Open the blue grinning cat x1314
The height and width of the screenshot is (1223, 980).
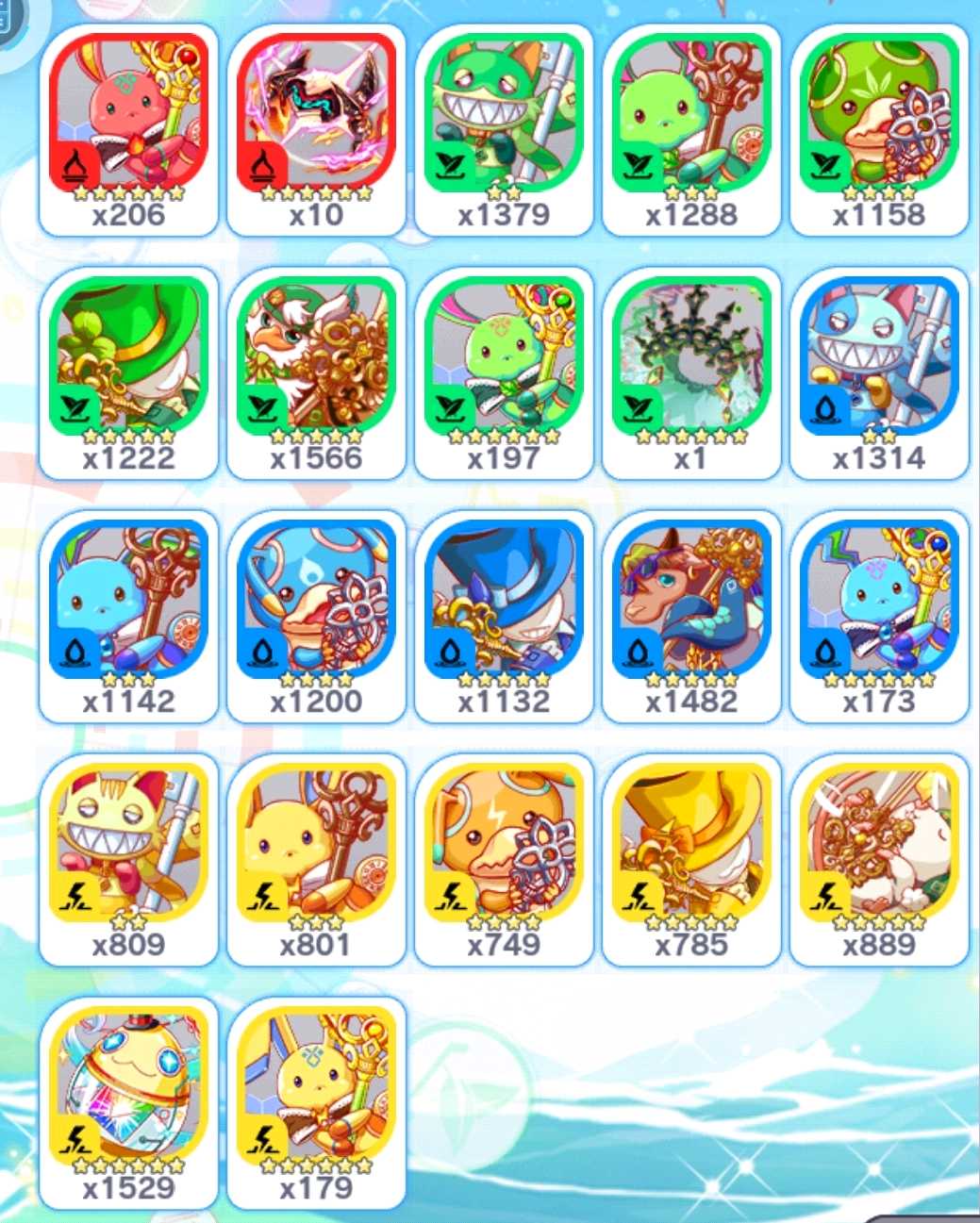click(879, 373)
